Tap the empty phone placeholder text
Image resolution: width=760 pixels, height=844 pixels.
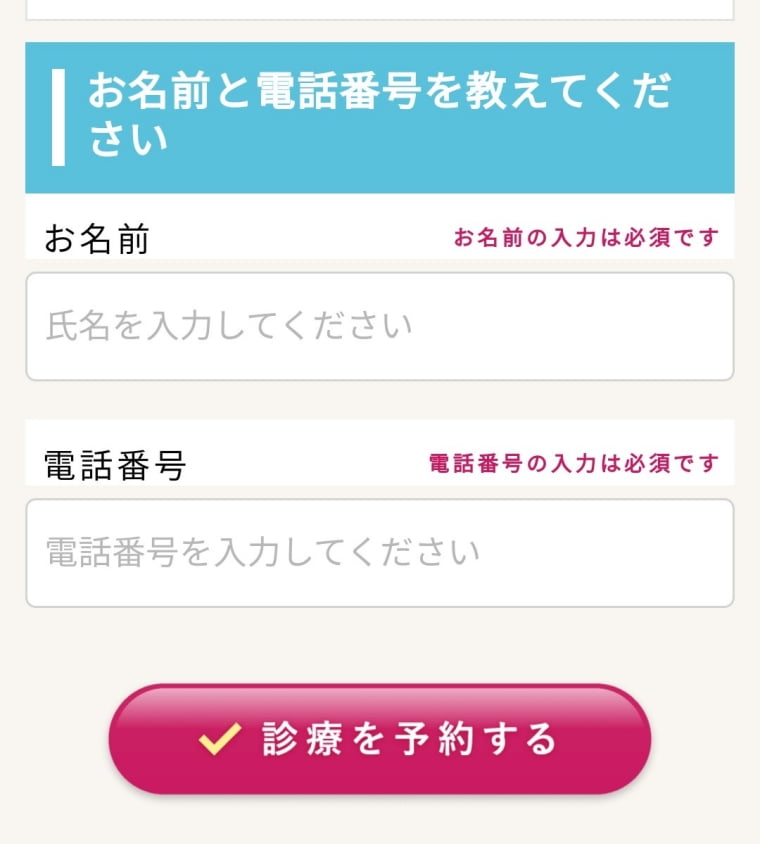tap(263, 549)
